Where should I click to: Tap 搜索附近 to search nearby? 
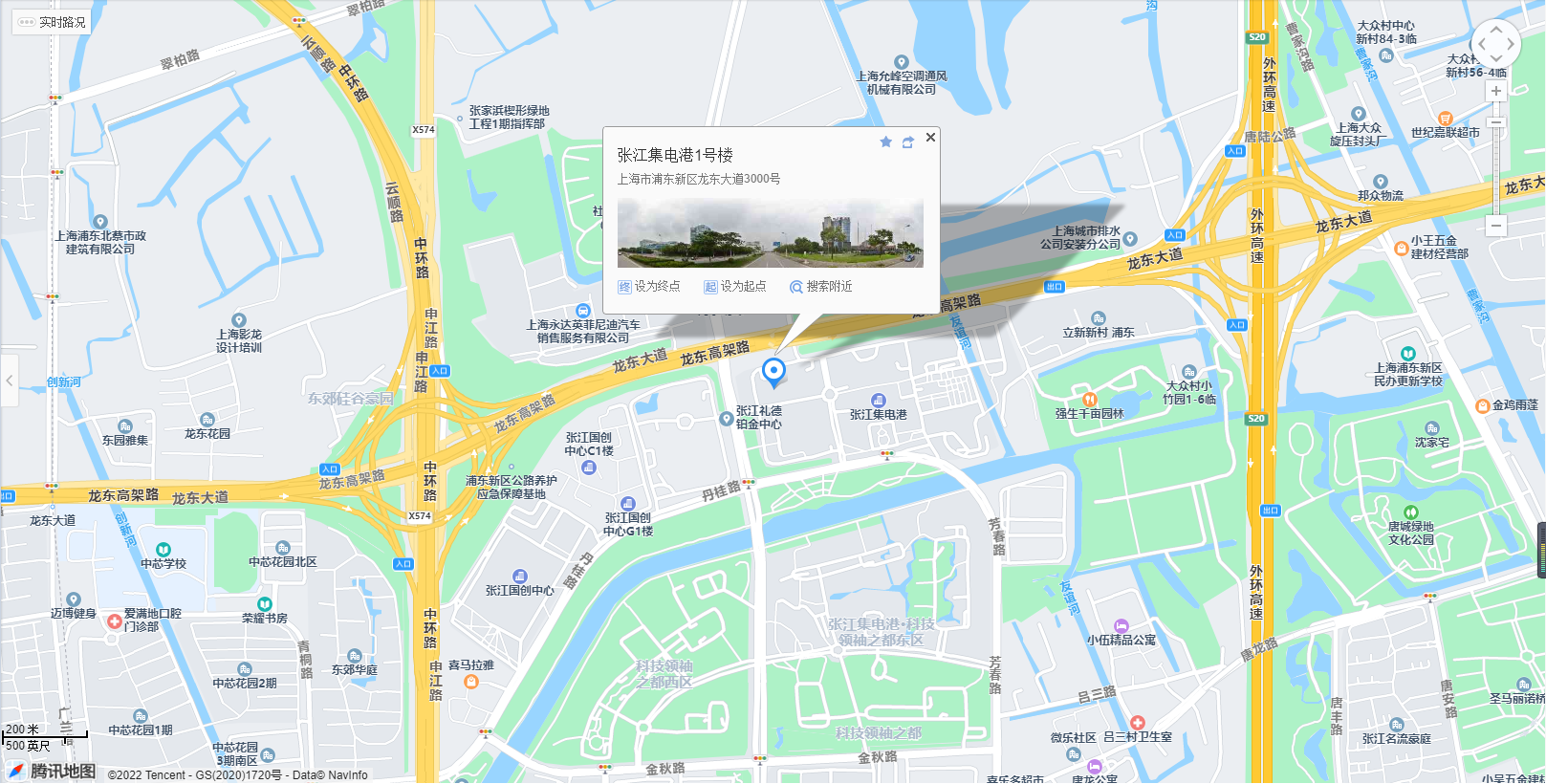coord(820,286)
